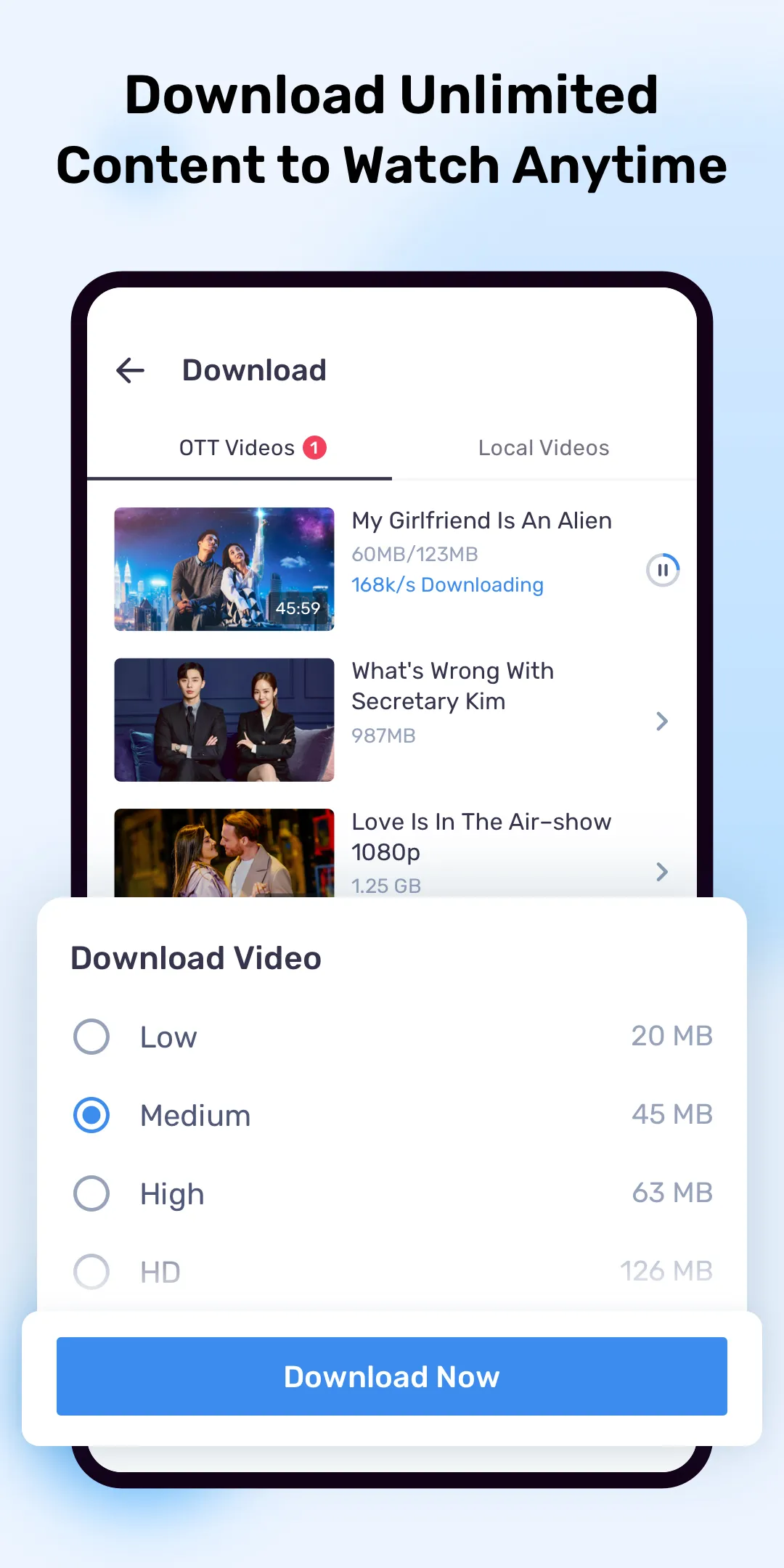Select the Low quality option

click(91, 1037)
